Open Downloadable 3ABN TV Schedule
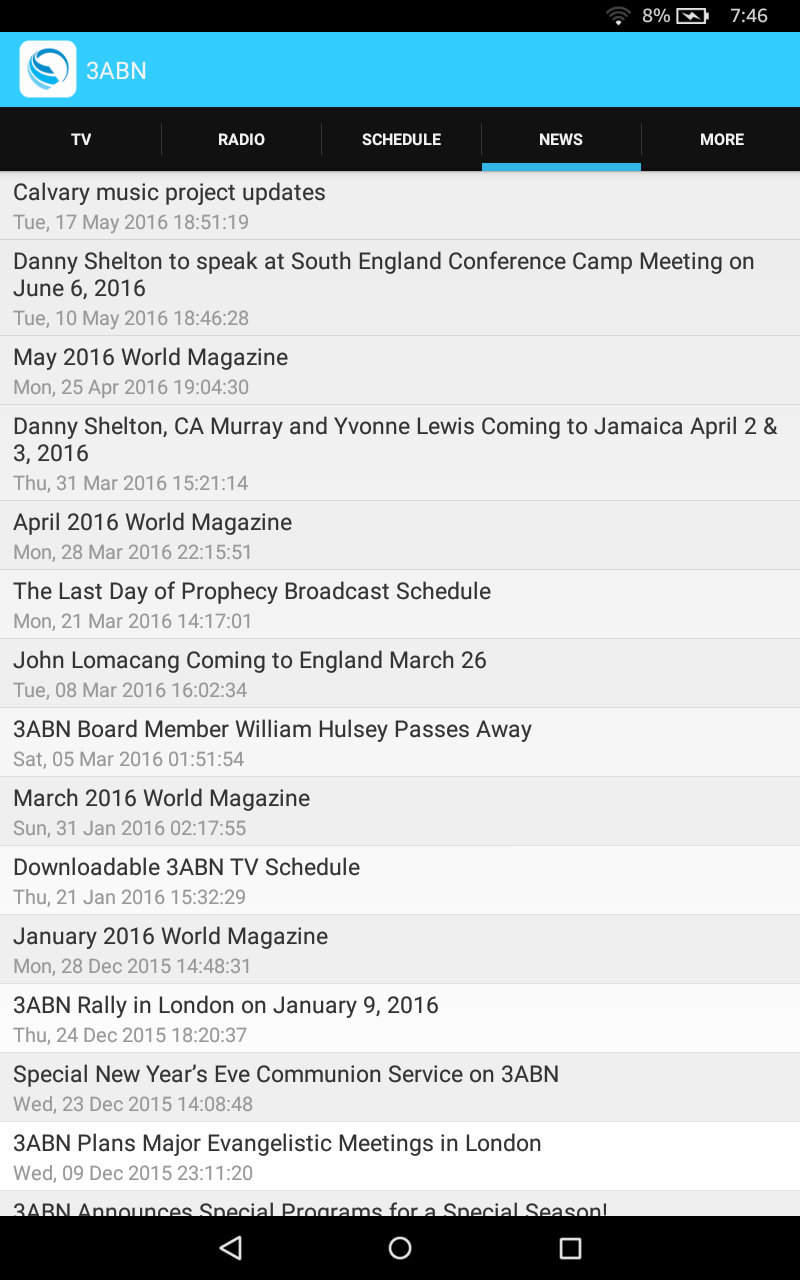The width and height of the screenshot is (800, 1280). 400,880
